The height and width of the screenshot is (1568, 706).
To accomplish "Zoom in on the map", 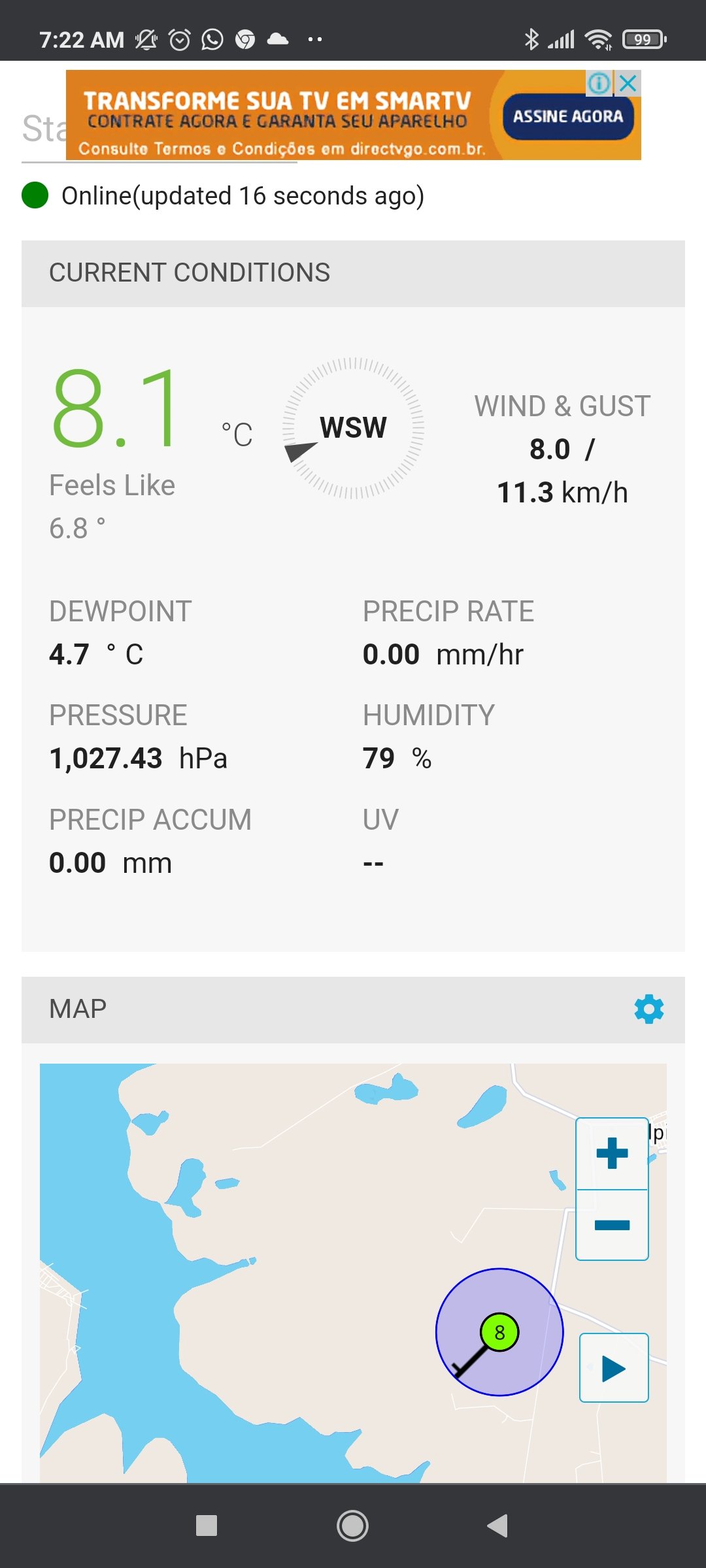I will [612, 1153].
